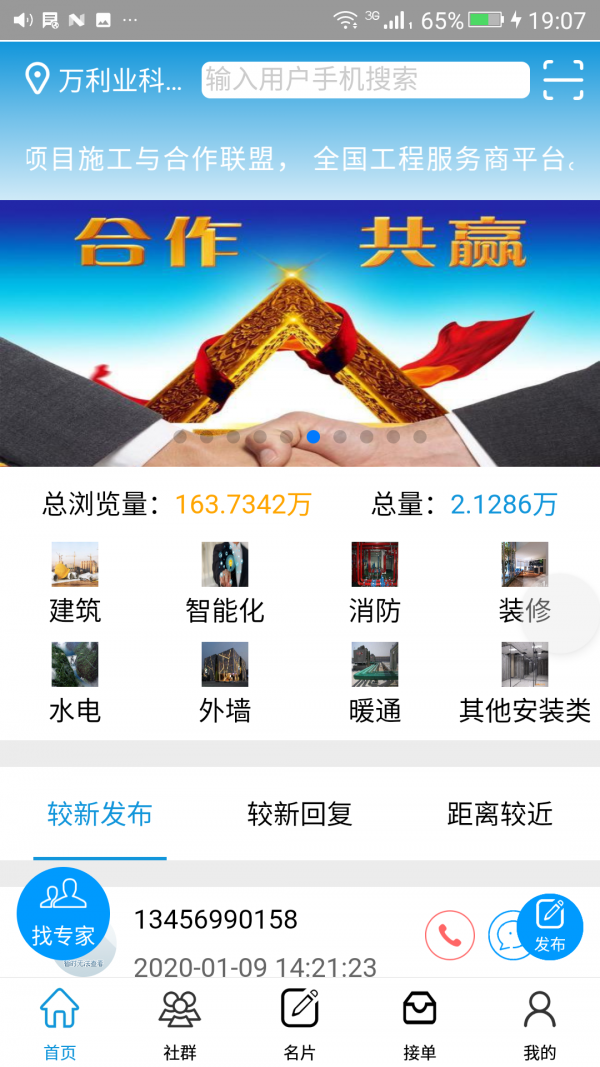
Task: Open the 装修 category
Action: (x=524, y=583)
